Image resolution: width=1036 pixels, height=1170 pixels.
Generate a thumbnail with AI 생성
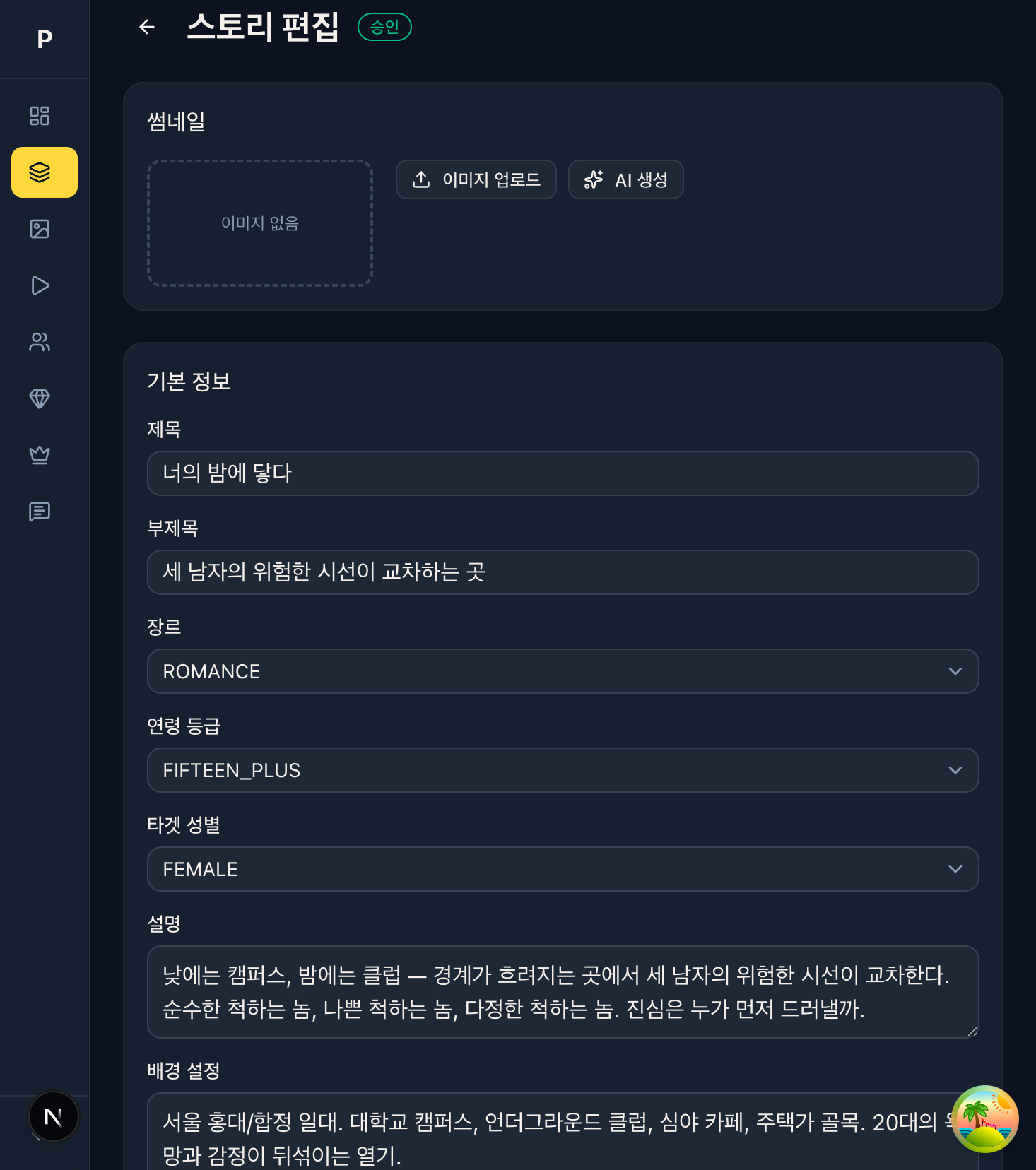[x=625, y=179]
